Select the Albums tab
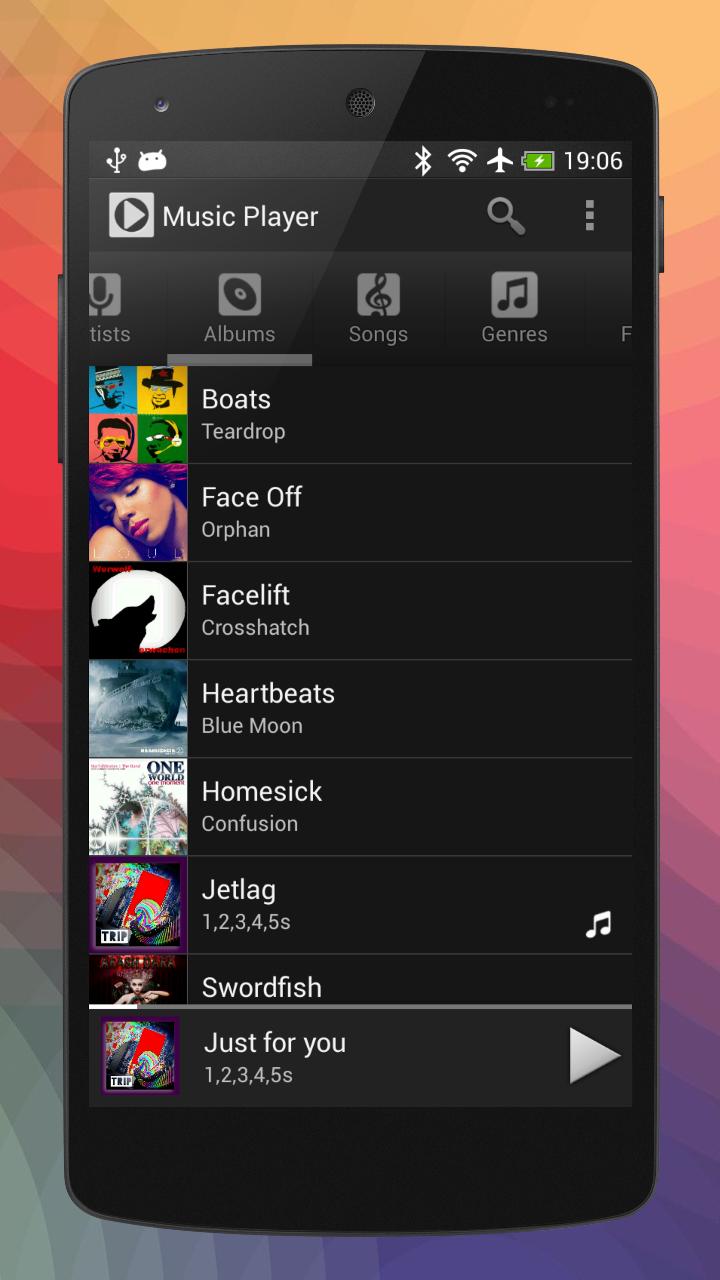The image size is (720, 1280). click(x=240, y=309)
